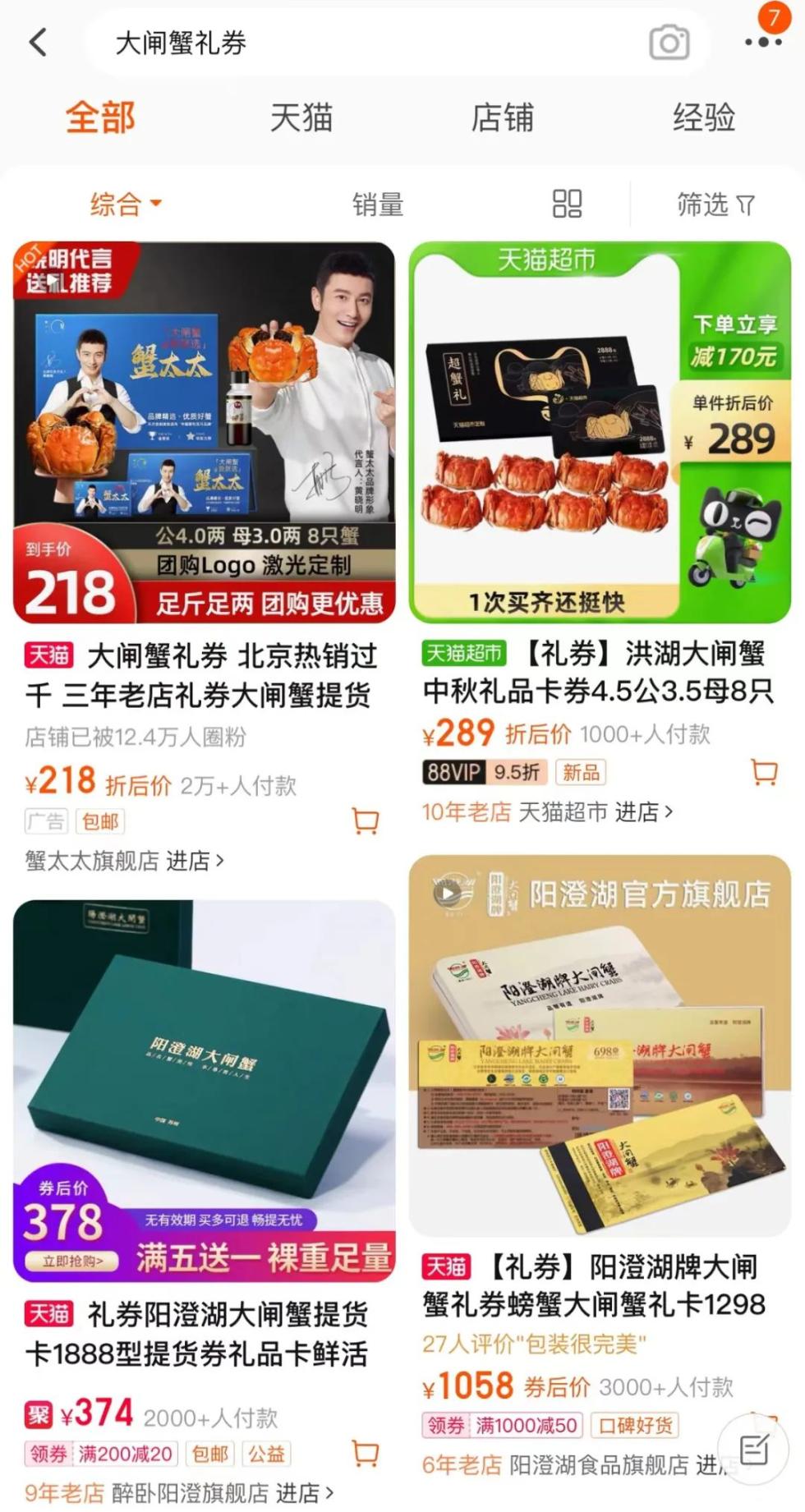Add the ¥289 洪湖大闸蟹 item to cart
805x1512 pixels.
pyautogui.click(x=764, y=771)
